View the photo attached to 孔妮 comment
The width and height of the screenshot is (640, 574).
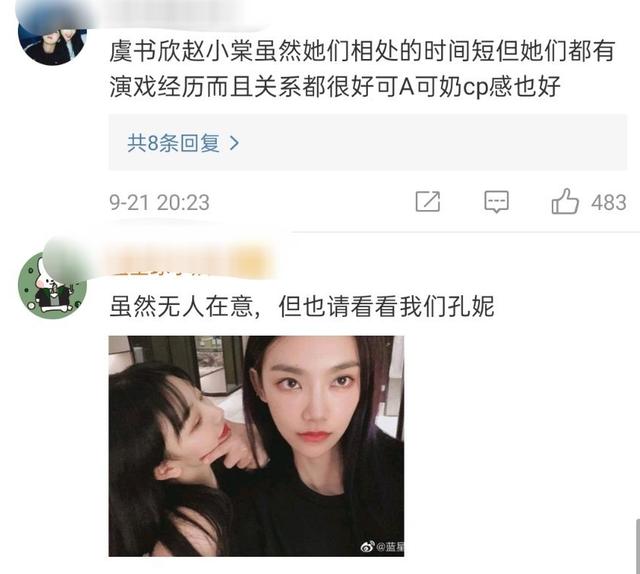[x=256, y=445]
